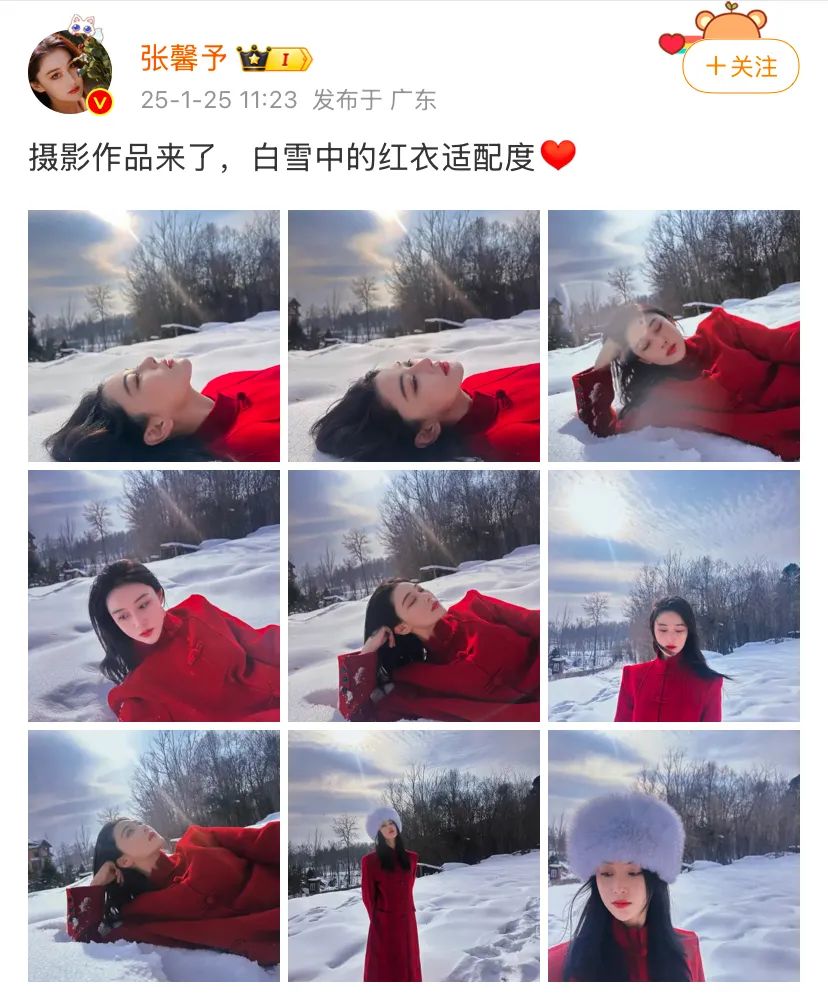View the center photo of the grid
Viewport: 828px width, 996px height.
click(x=414, y=596)
